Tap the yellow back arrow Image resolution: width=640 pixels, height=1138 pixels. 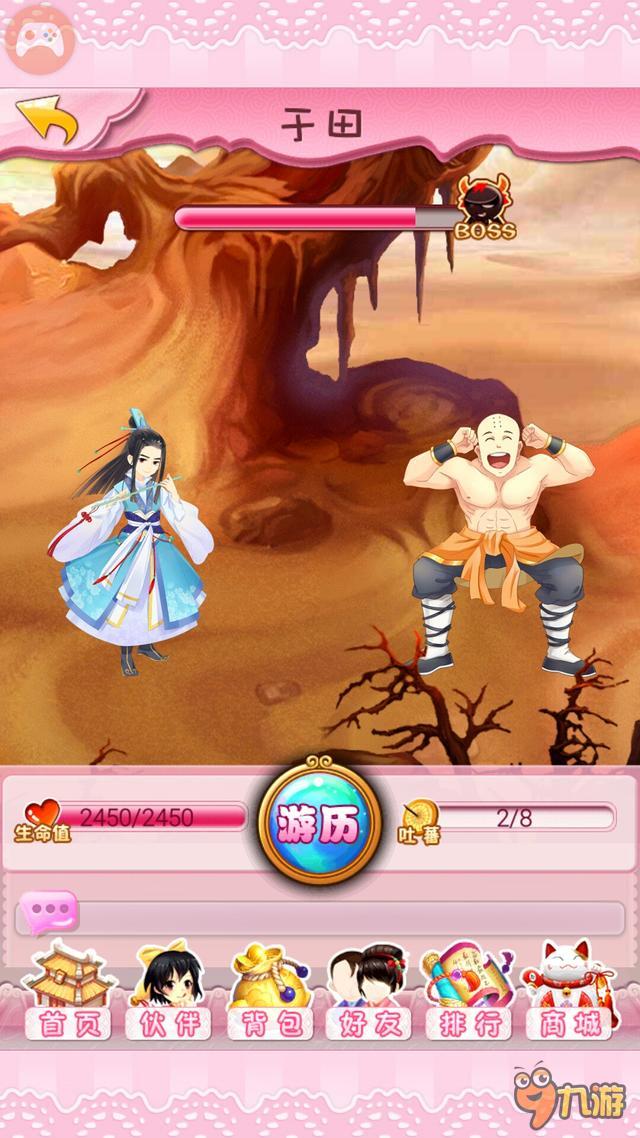click(47, 121)
